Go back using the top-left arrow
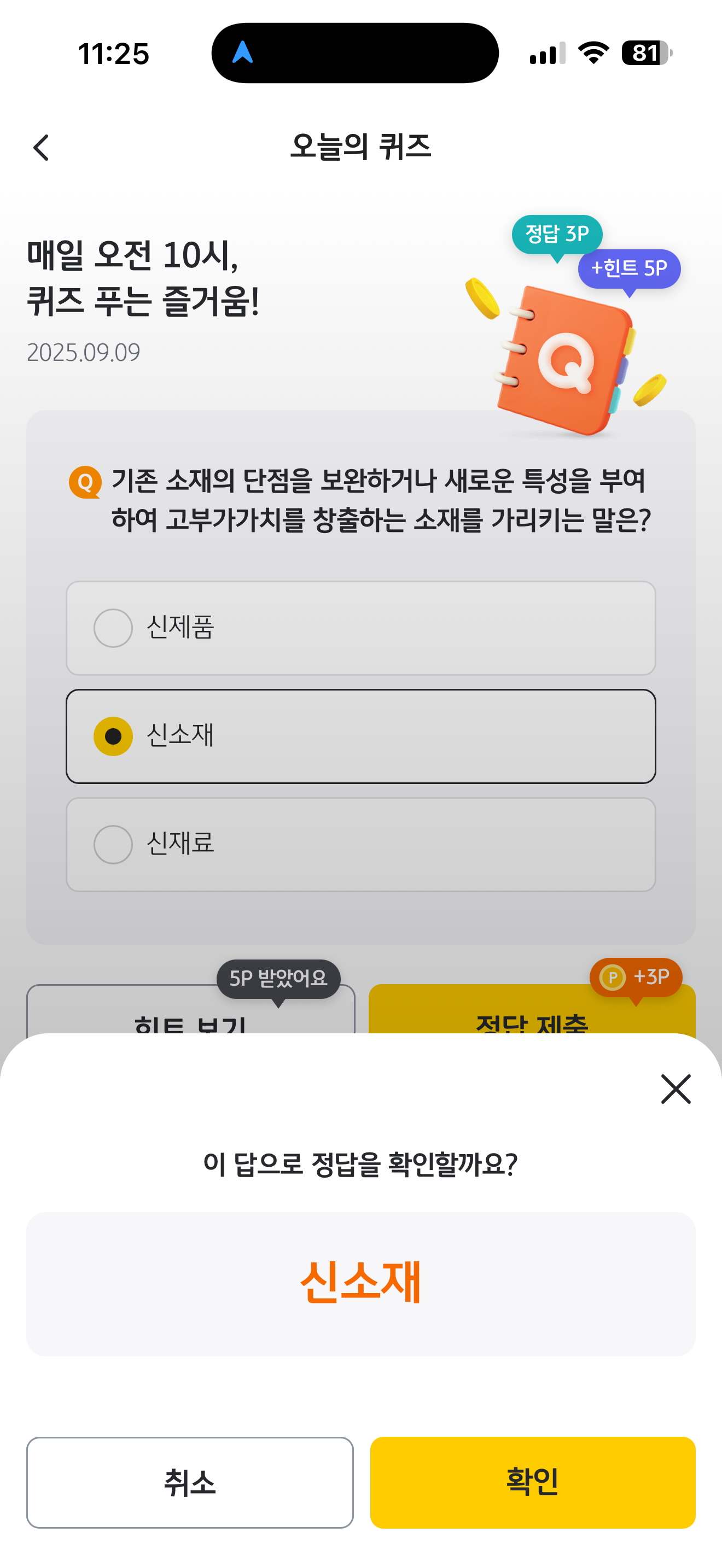Image resolution: width=722 pixels, height=1568 pixels. (x=41, y=147)
